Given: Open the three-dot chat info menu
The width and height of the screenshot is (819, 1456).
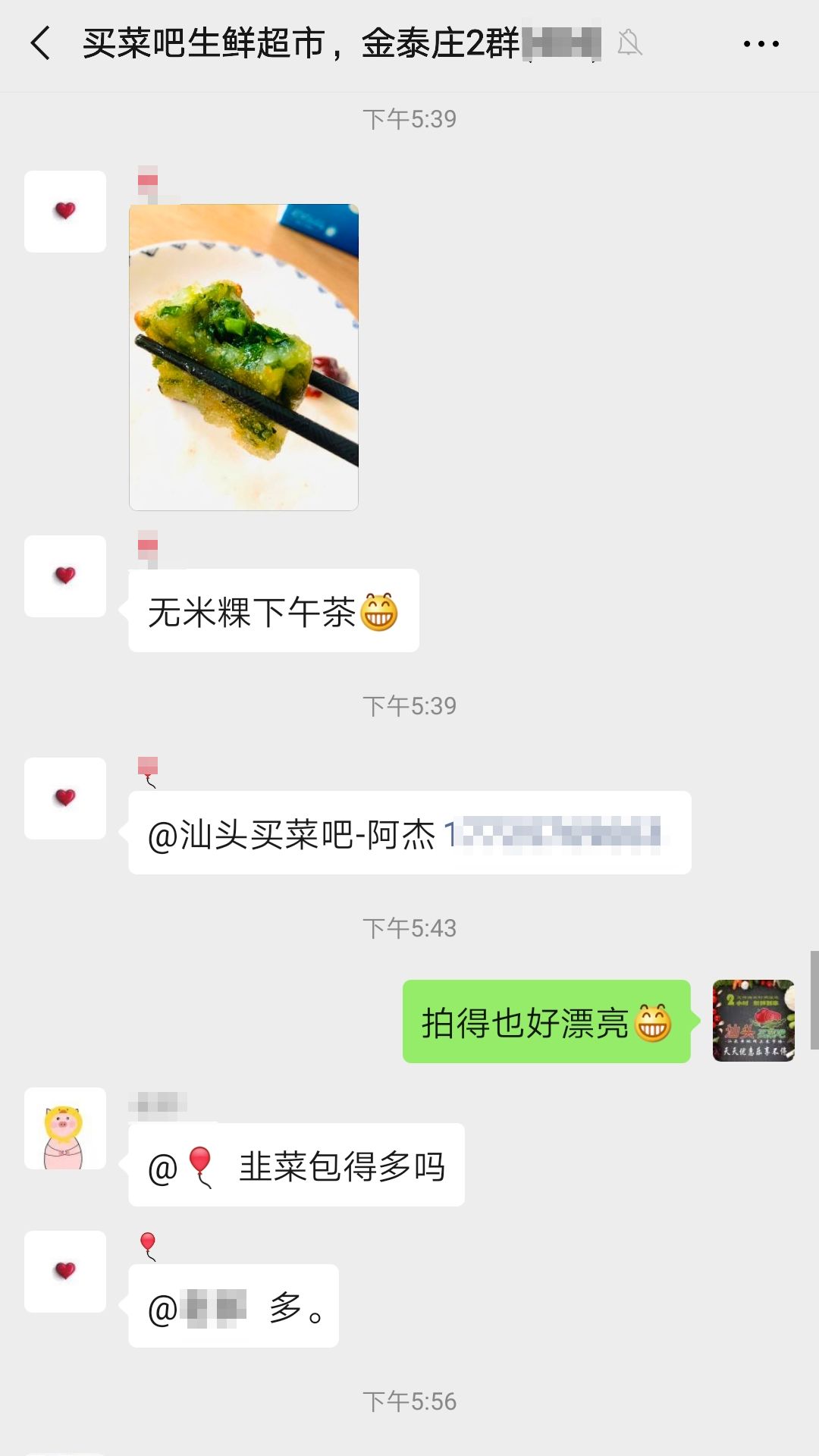Looking at the screenshot, I should [x=761, y=44].
